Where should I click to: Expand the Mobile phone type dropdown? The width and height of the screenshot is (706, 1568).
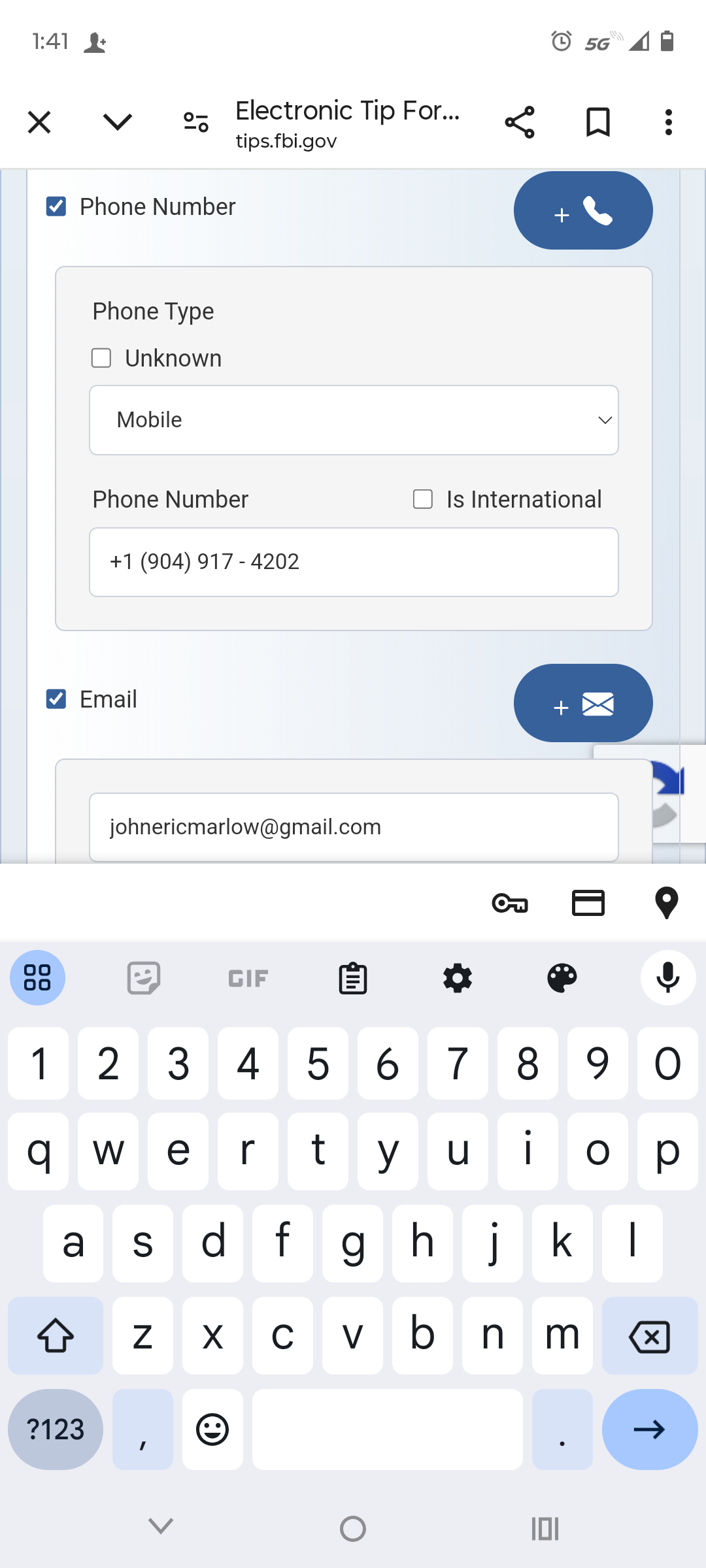click(354, 420)
